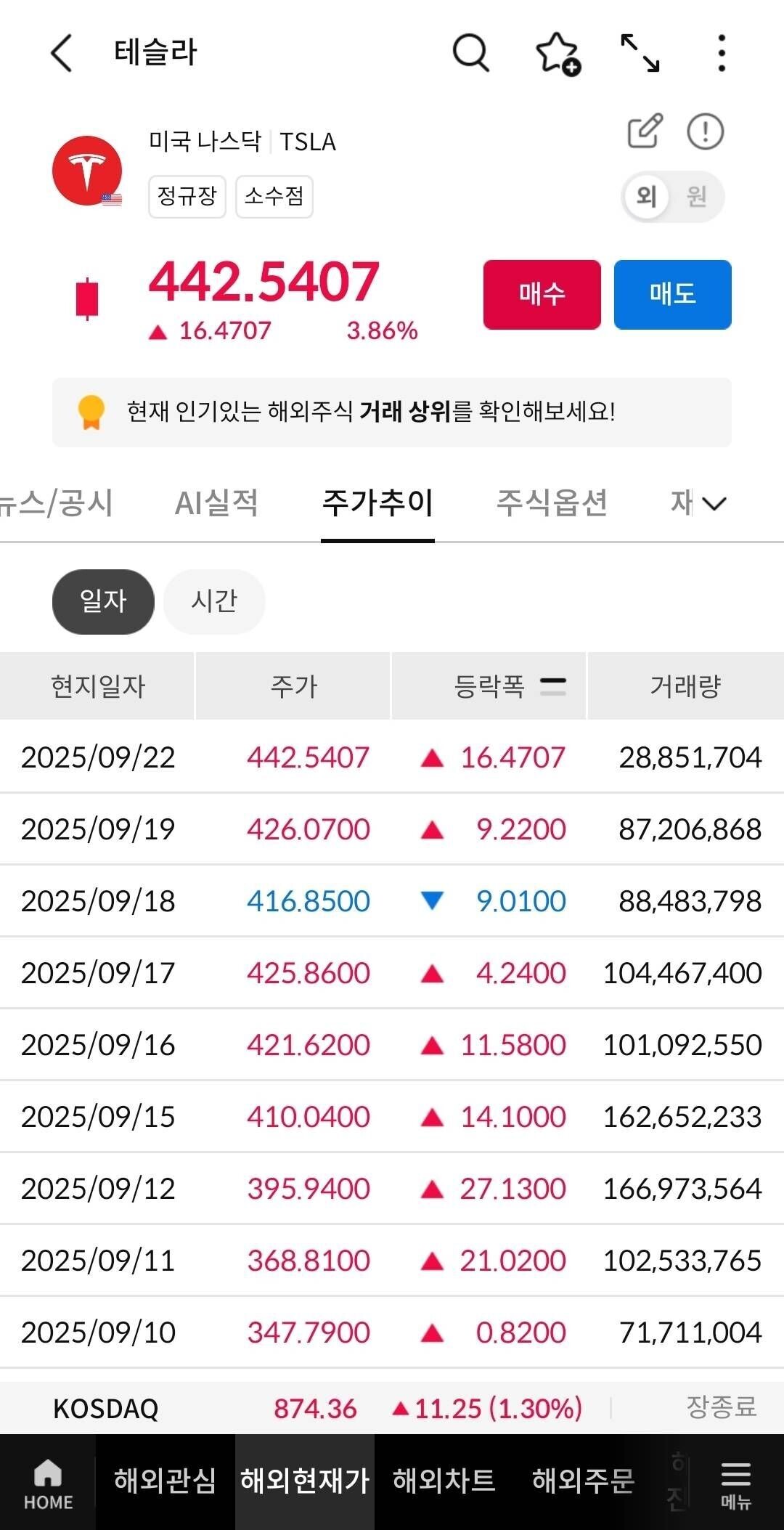This screenshot has height=1530, width=784.
Task: Select the 시간 view toggle
Action: (x=214, y=601)
